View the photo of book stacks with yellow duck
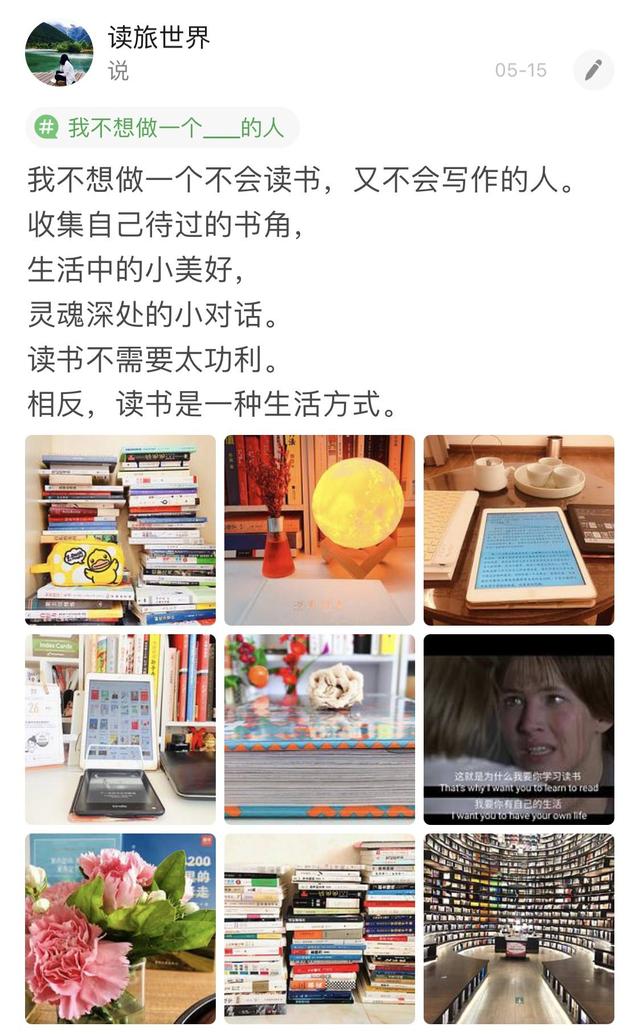 coord(120,530)
